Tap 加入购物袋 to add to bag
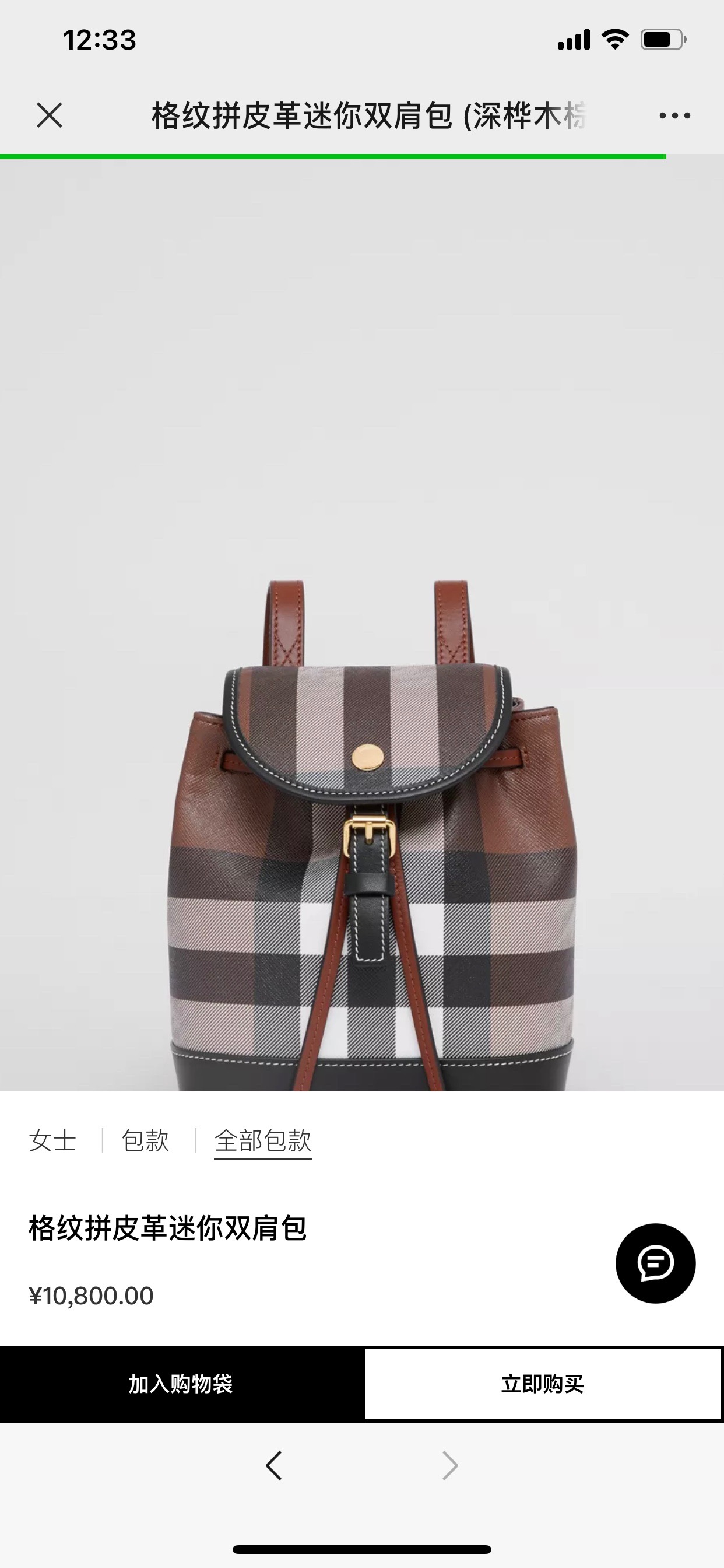The height and width of the screenshot is (1568, 724). click(181, 1384)
